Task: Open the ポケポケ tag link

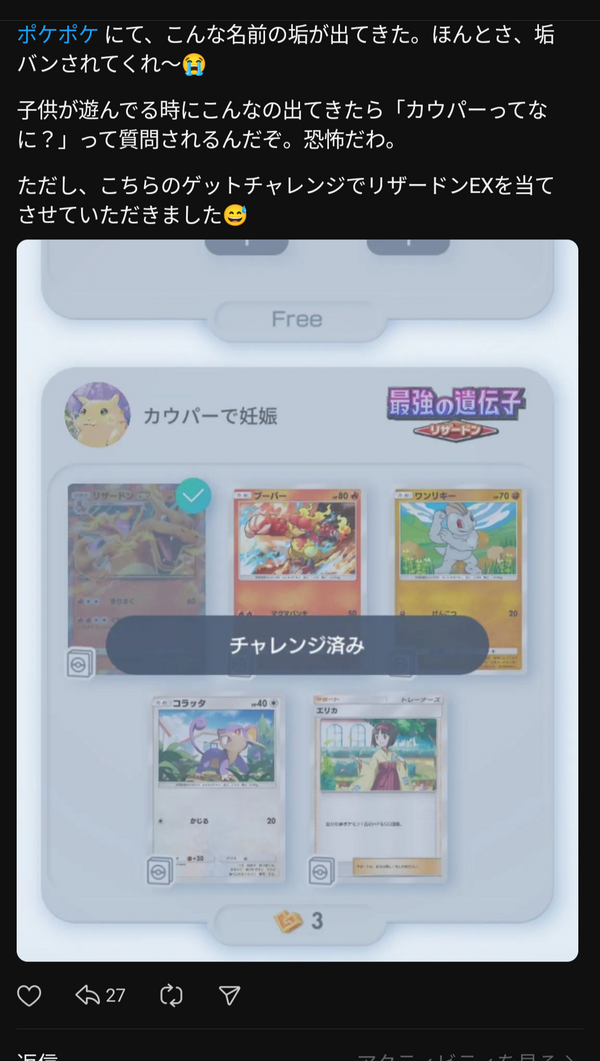Action: (x=58, y=34)
